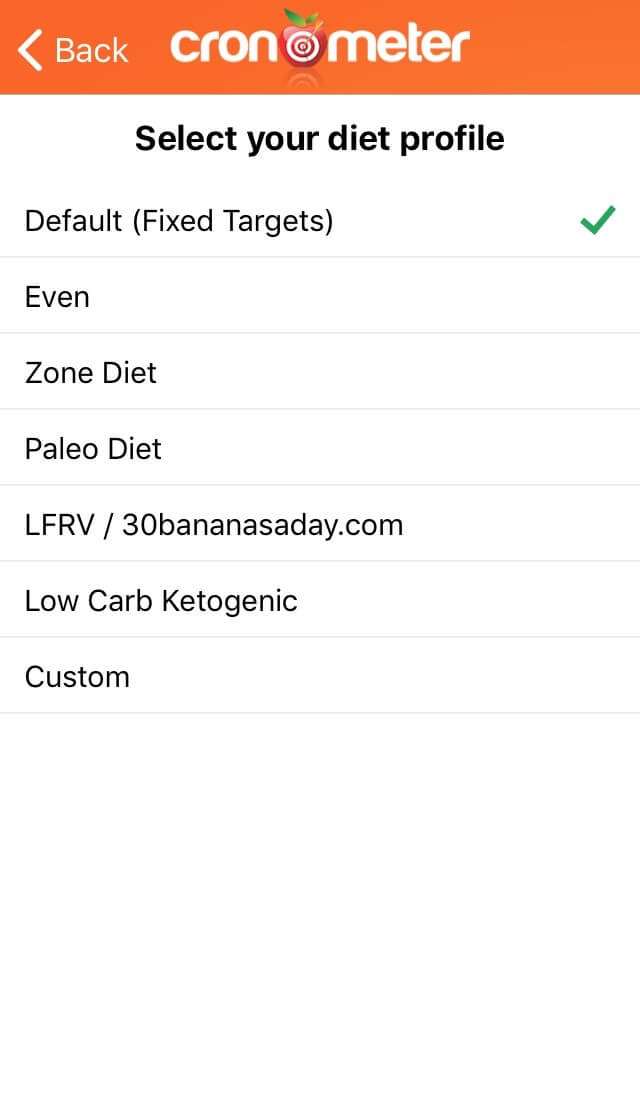640x1102 pixels.
Task: Pick the Zone Diet option
Action: click(320, 372)
